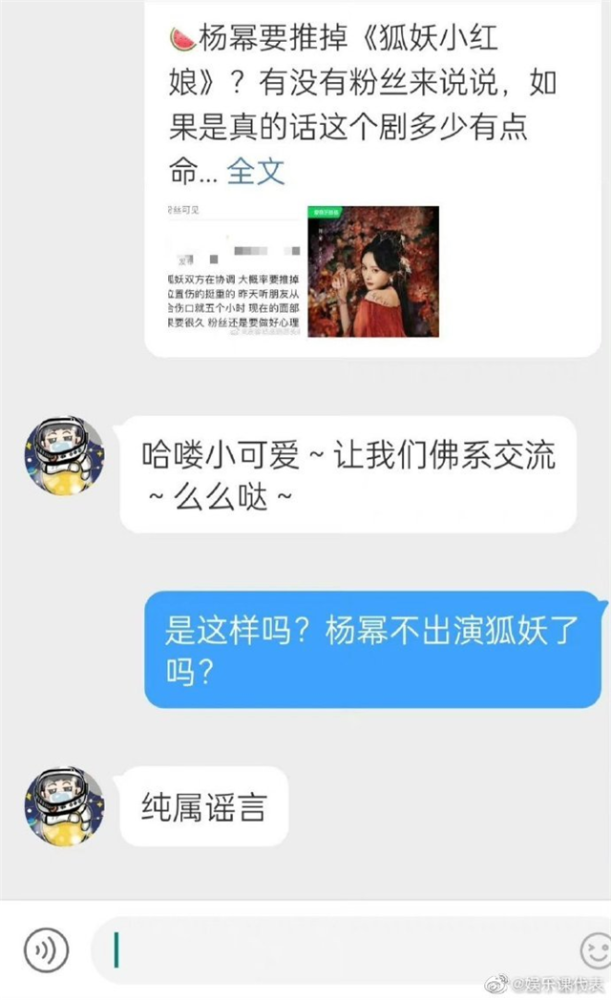Open the emoji smiley picker
The height and width of the screenshot is (1000, 611).
tap(596, 951)
